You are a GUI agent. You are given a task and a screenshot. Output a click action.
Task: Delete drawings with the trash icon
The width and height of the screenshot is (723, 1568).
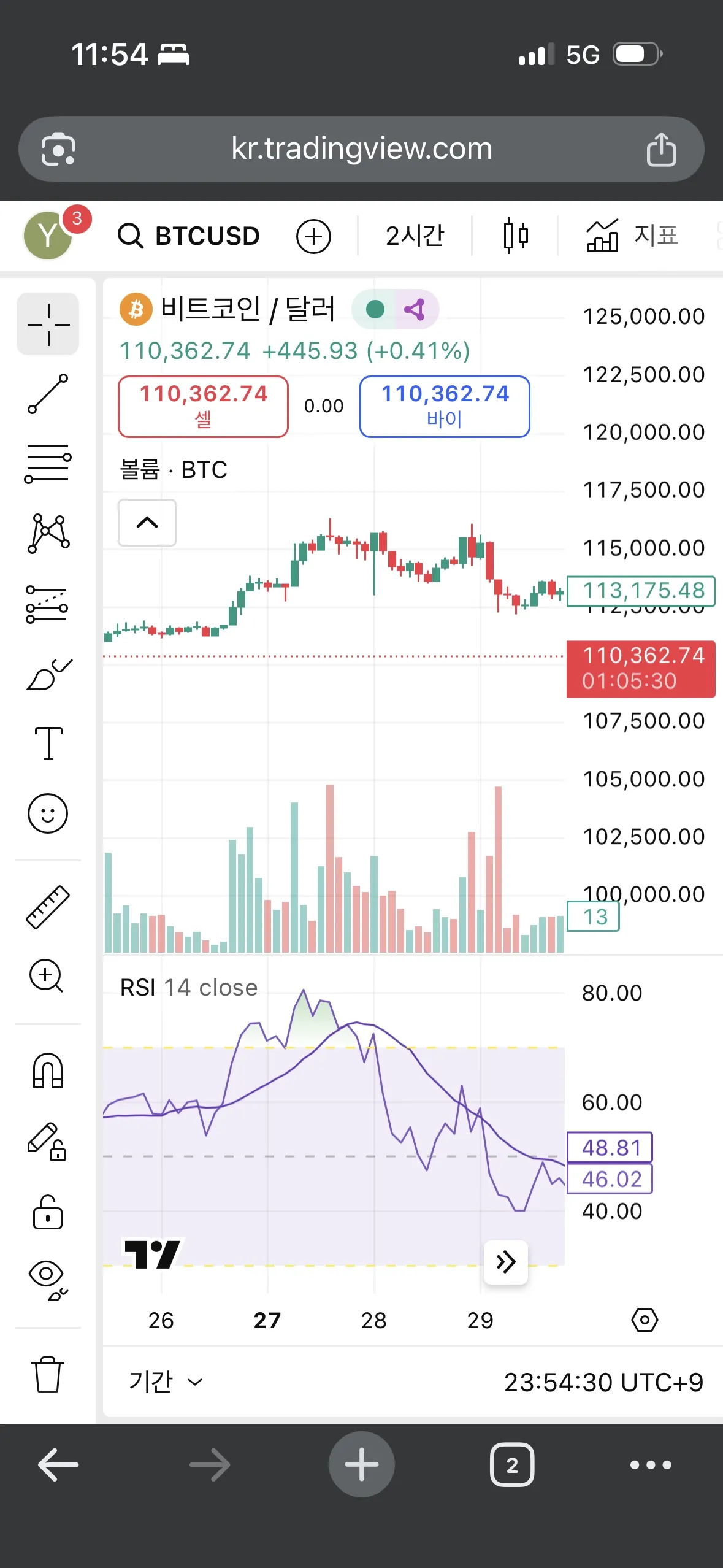tap(48, 1375)
